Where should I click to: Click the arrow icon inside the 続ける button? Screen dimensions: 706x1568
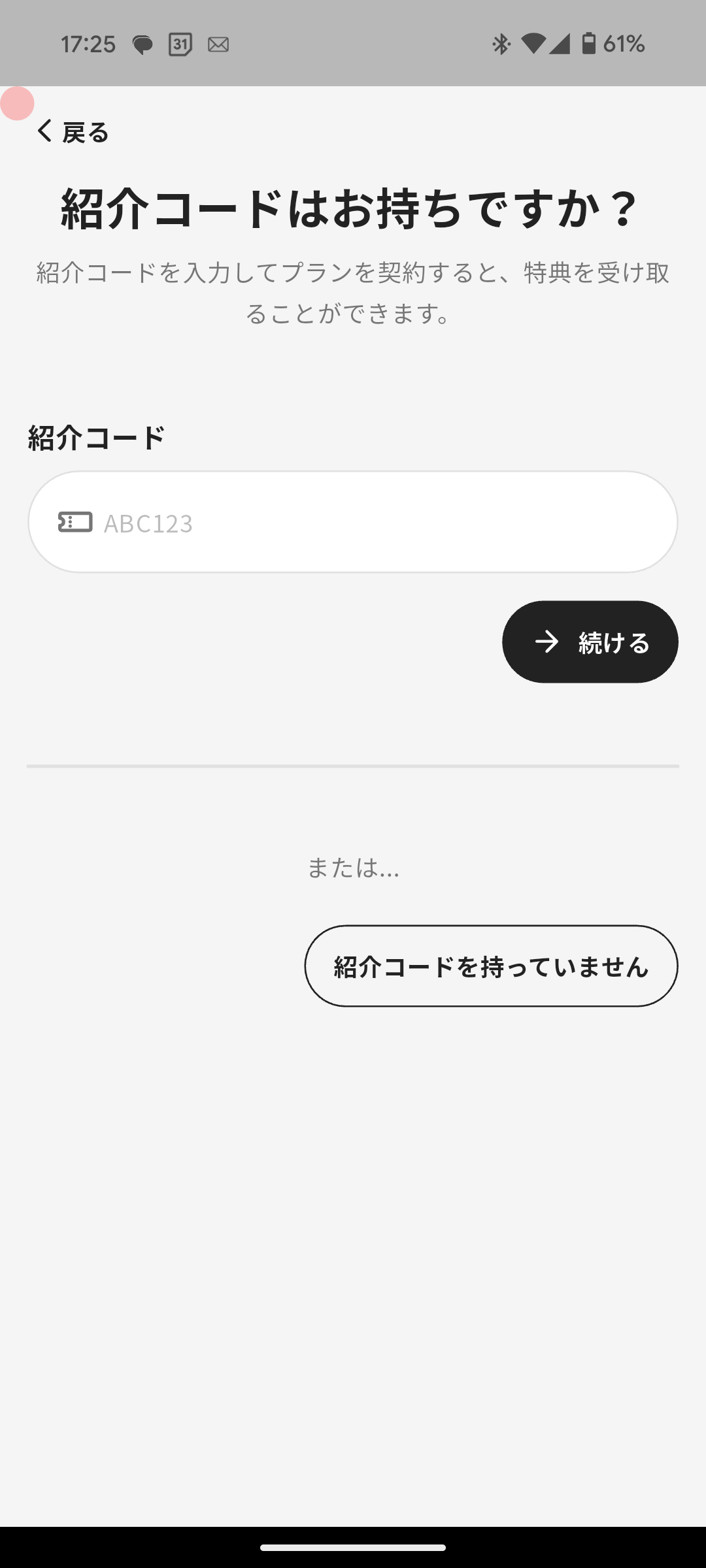pos(546,642)
